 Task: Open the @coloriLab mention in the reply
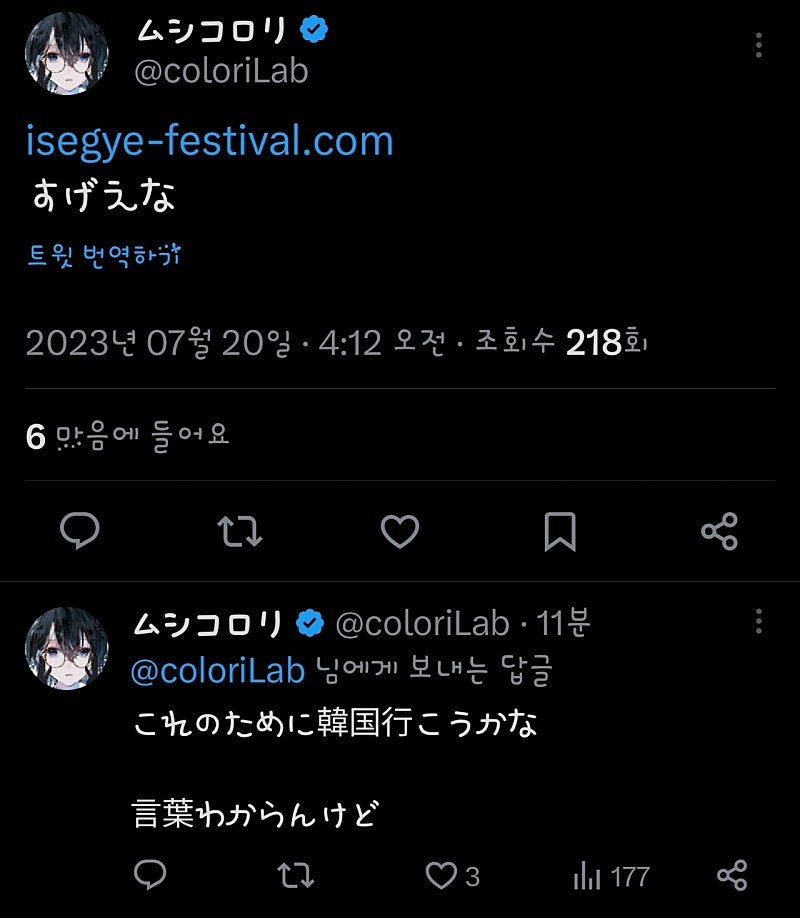click(217, 672)
